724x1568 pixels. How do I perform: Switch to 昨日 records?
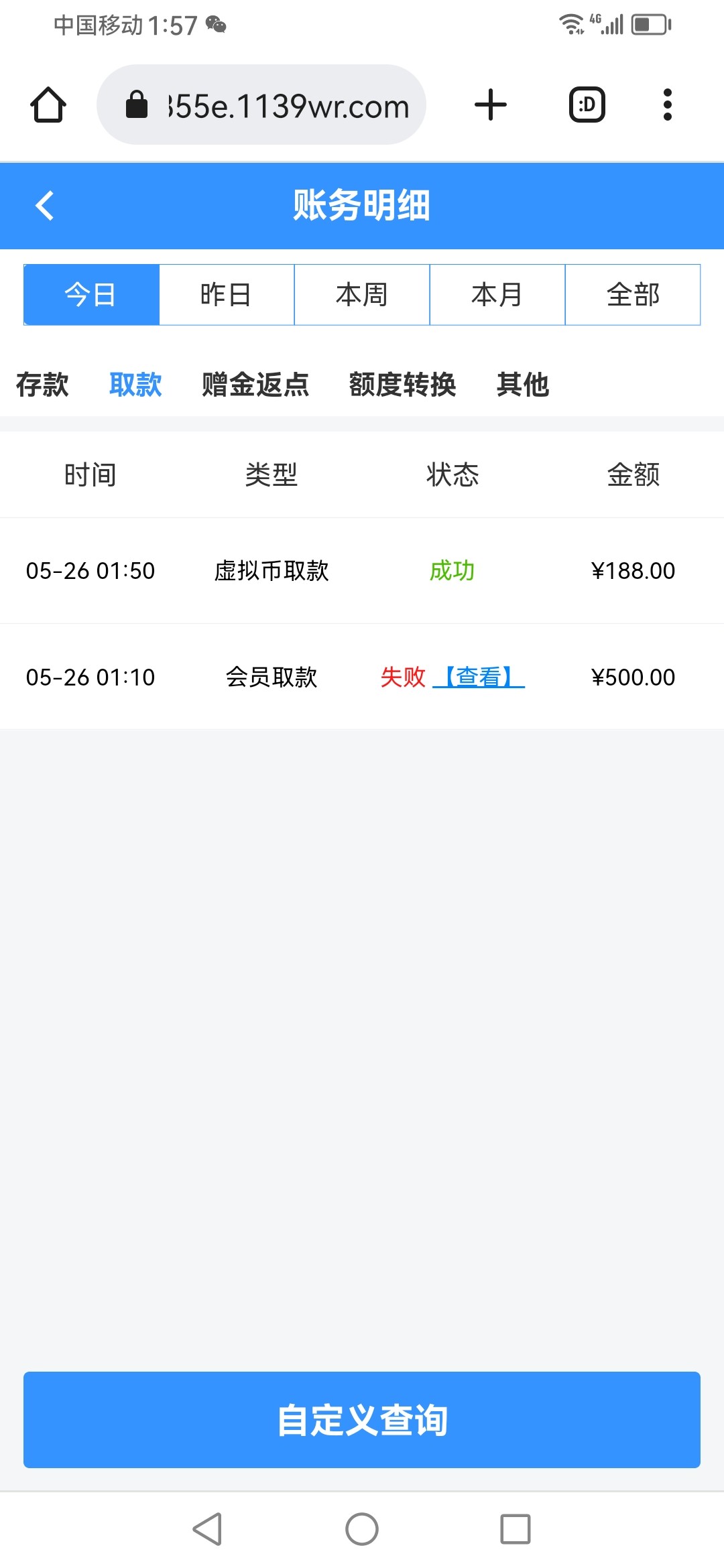click(x=227, y=295)
